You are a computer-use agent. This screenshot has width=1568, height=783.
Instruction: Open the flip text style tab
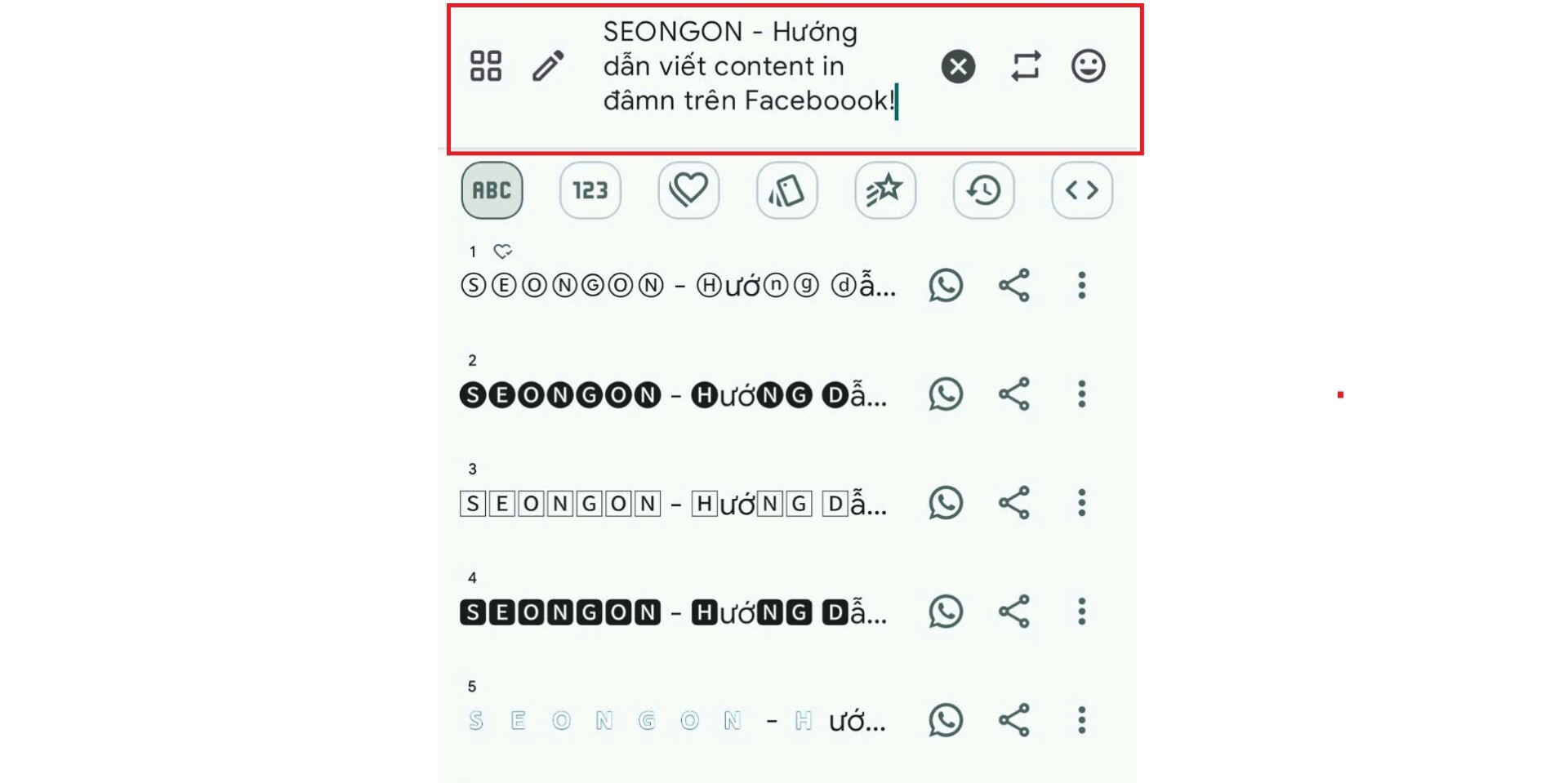(x=786, y=190)
